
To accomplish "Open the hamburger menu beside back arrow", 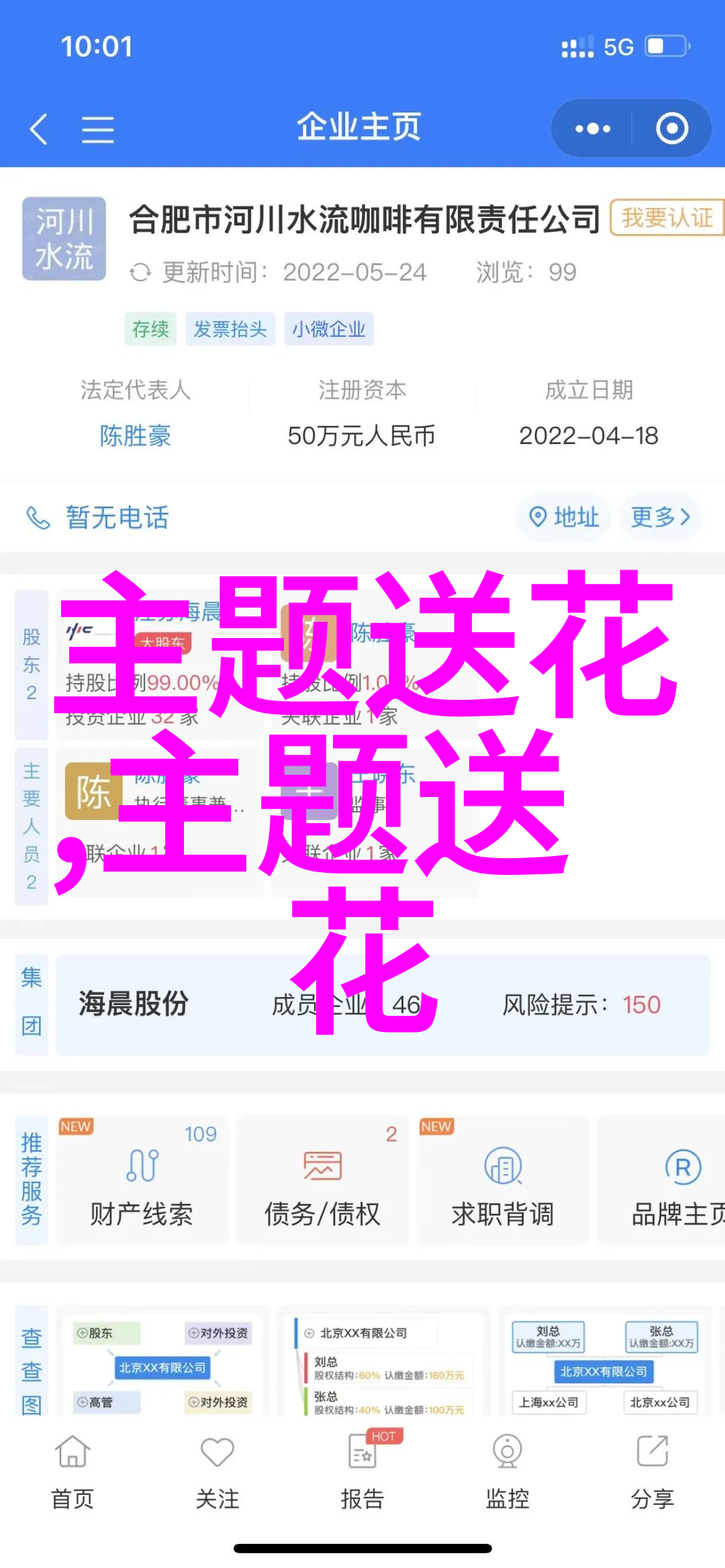I will 97,129.
